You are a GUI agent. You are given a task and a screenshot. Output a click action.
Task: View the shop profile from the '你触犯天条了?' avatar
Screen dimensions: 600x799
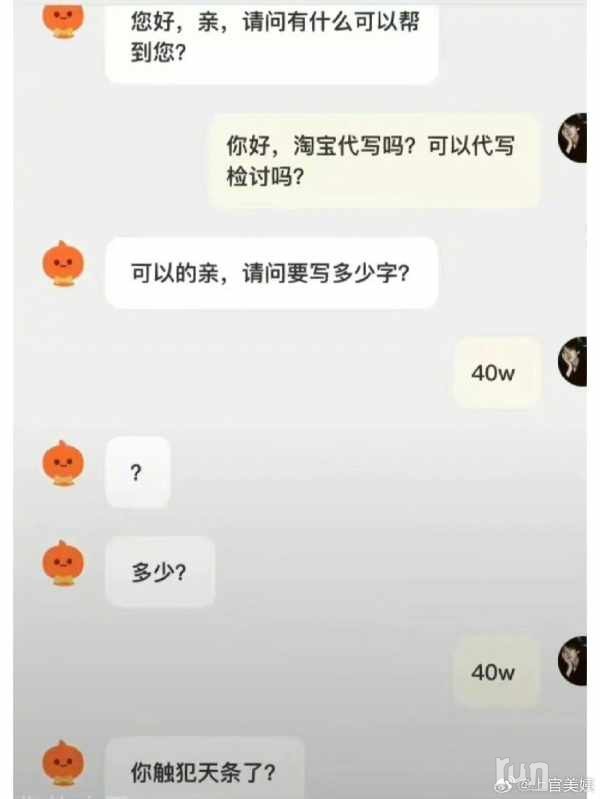pos(62,764)
